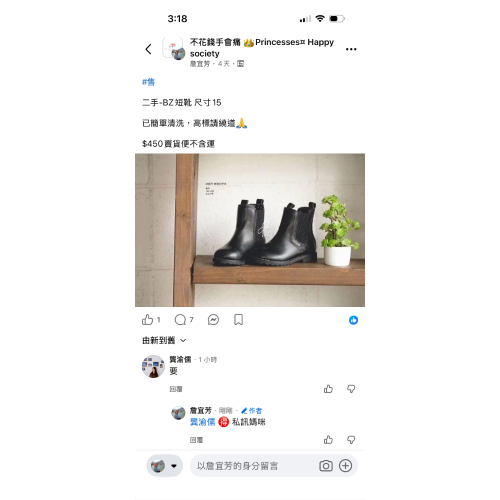Viewport: 500px width, 500px height.
Task: Open the black boots photo
Action: coord(250,230)
